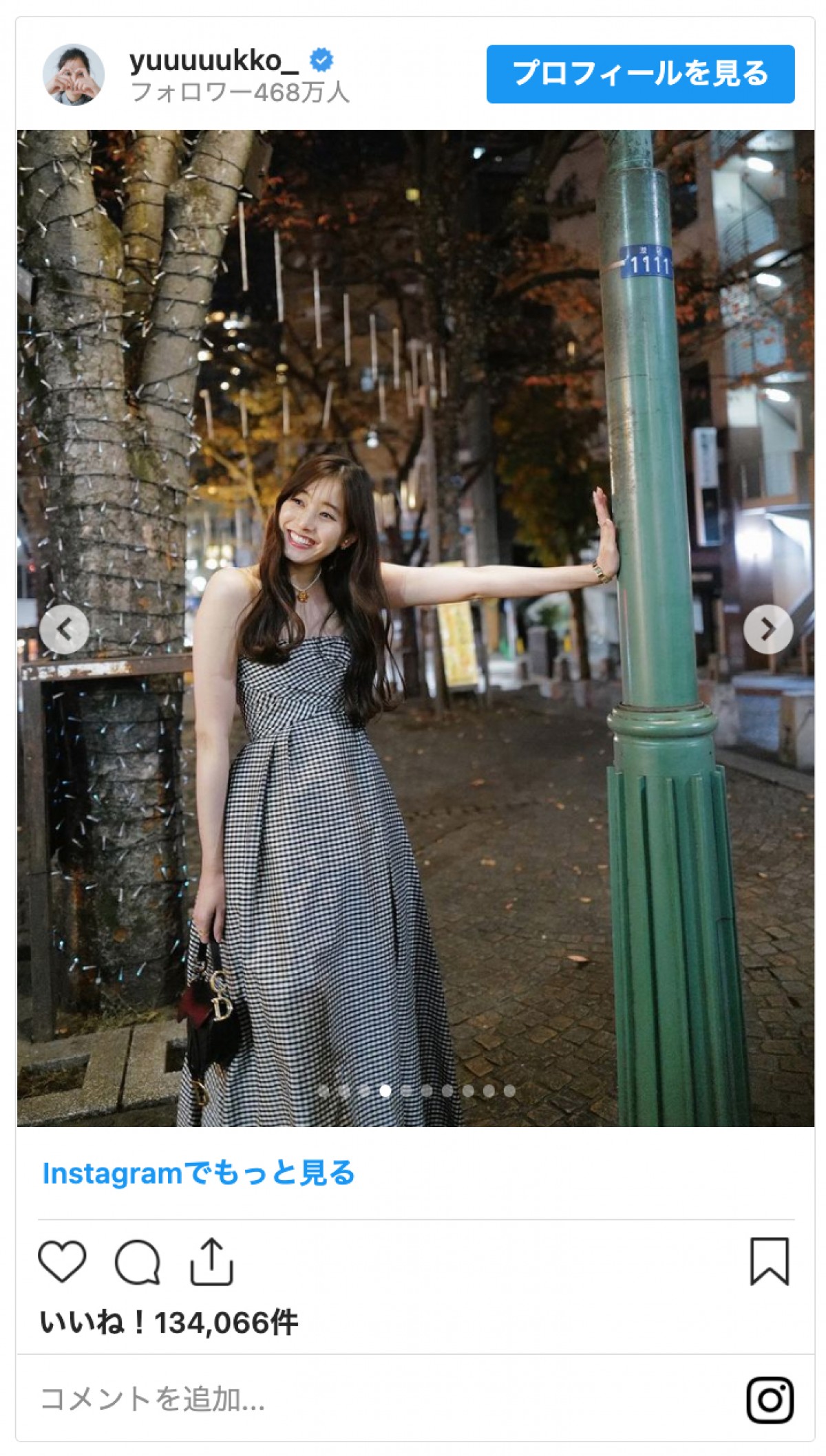Open the Instagram logo icon
Viewport: 826px width, 1456px height.
click(770, 1400)
